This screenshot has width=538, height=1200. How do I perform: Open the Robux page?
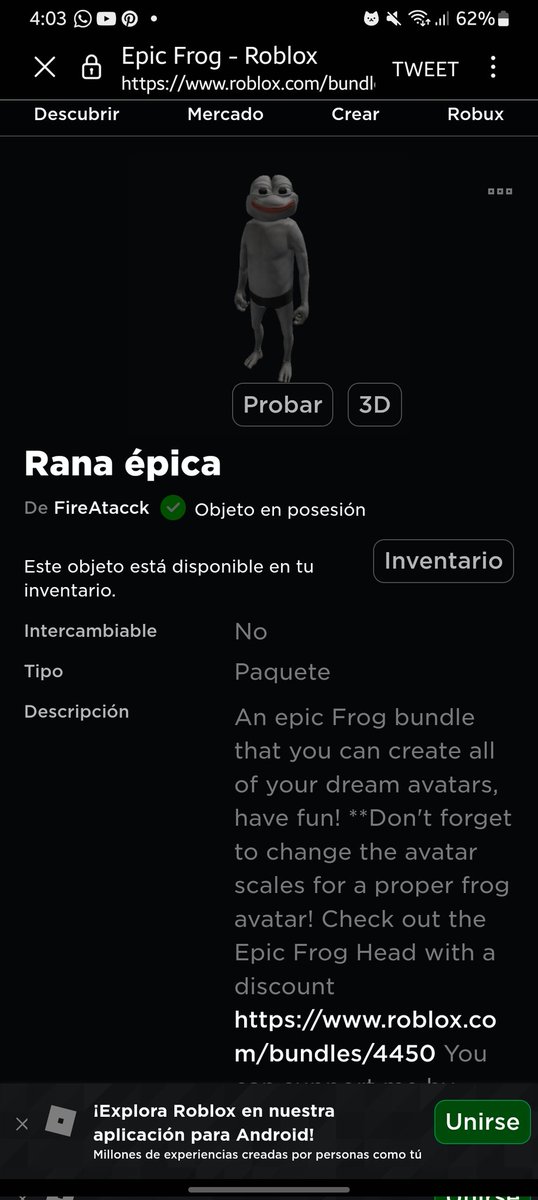click(475, 114)
